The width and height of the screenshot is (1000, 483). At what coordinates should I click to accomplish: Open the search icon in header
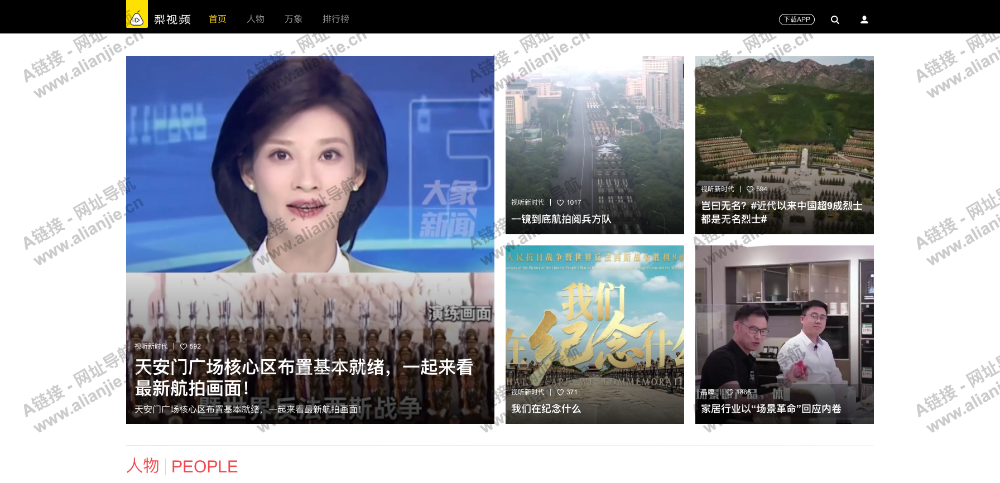835,19
